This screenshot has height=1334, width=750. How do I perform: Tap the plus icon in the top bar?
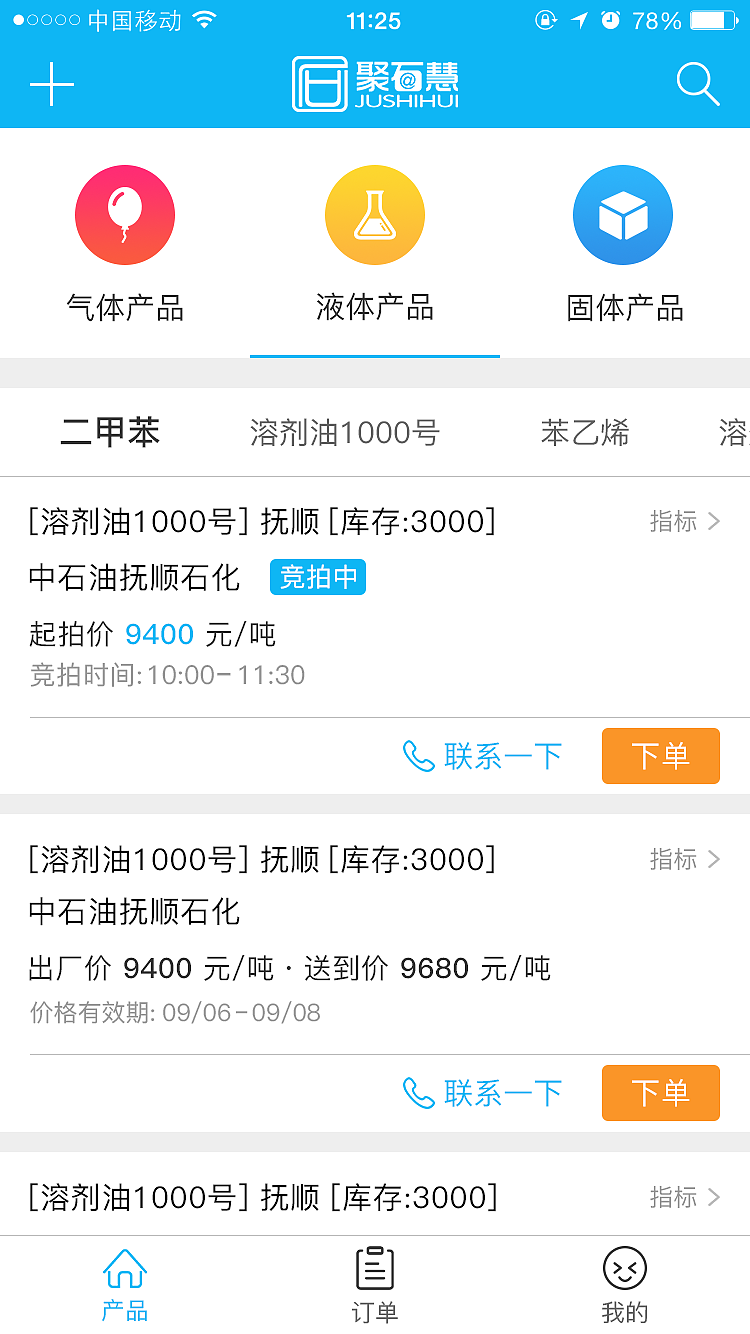pos(52,84)
